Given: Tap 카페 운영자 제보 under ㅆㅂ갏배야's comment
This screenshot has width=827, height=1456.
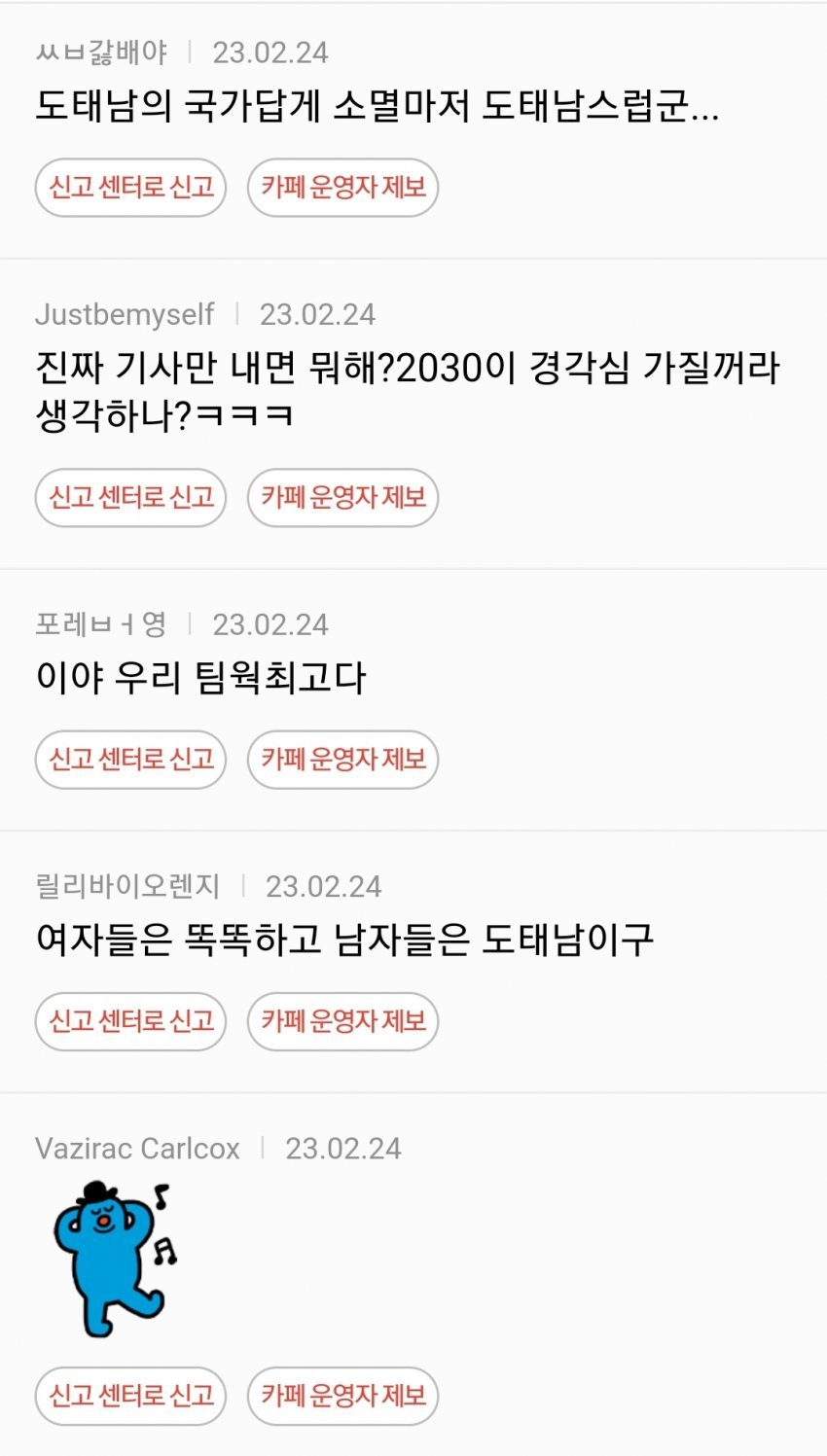Looking at the screenshot, I should (x=342, y=188).
